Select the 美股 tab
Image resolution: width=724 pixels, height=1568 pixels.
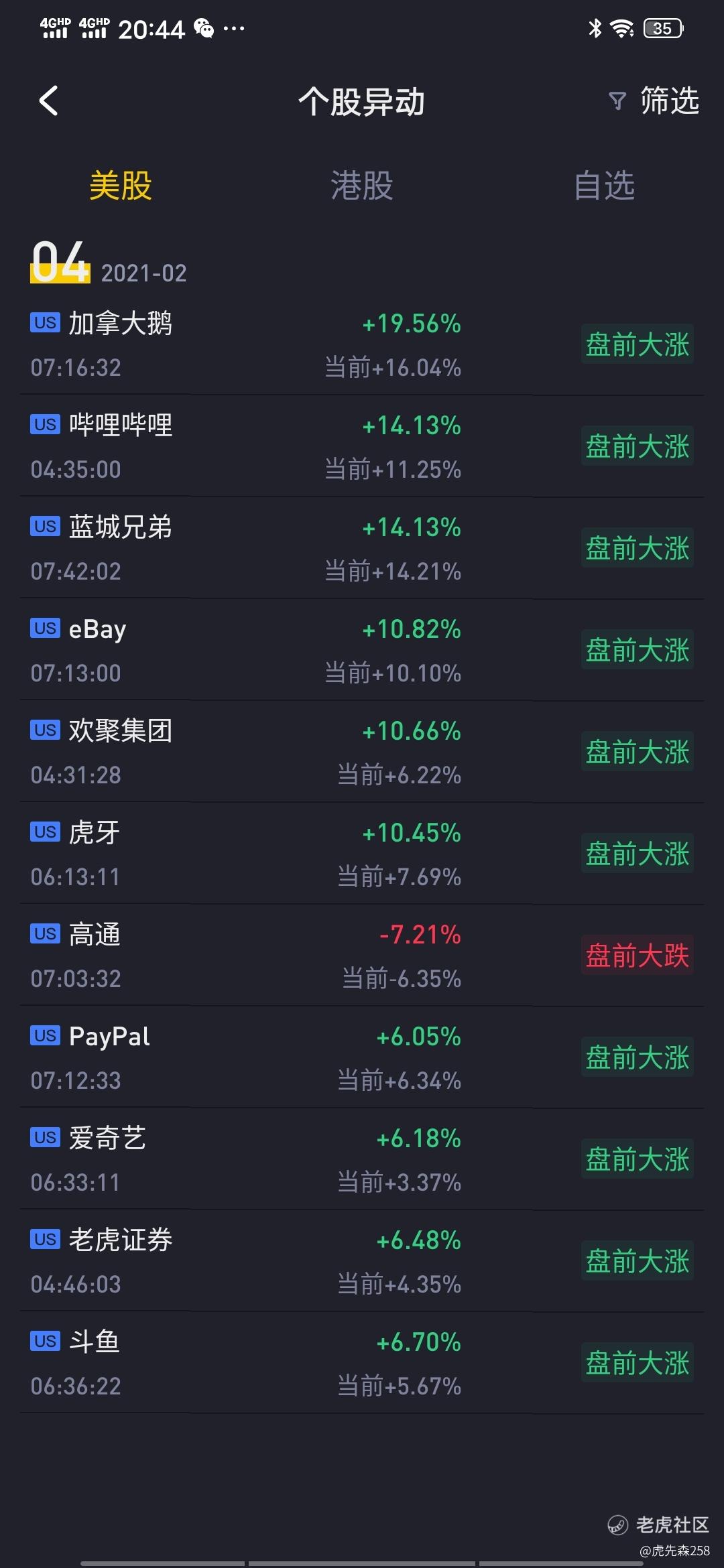pyautogui.click(x=121, y=186)
